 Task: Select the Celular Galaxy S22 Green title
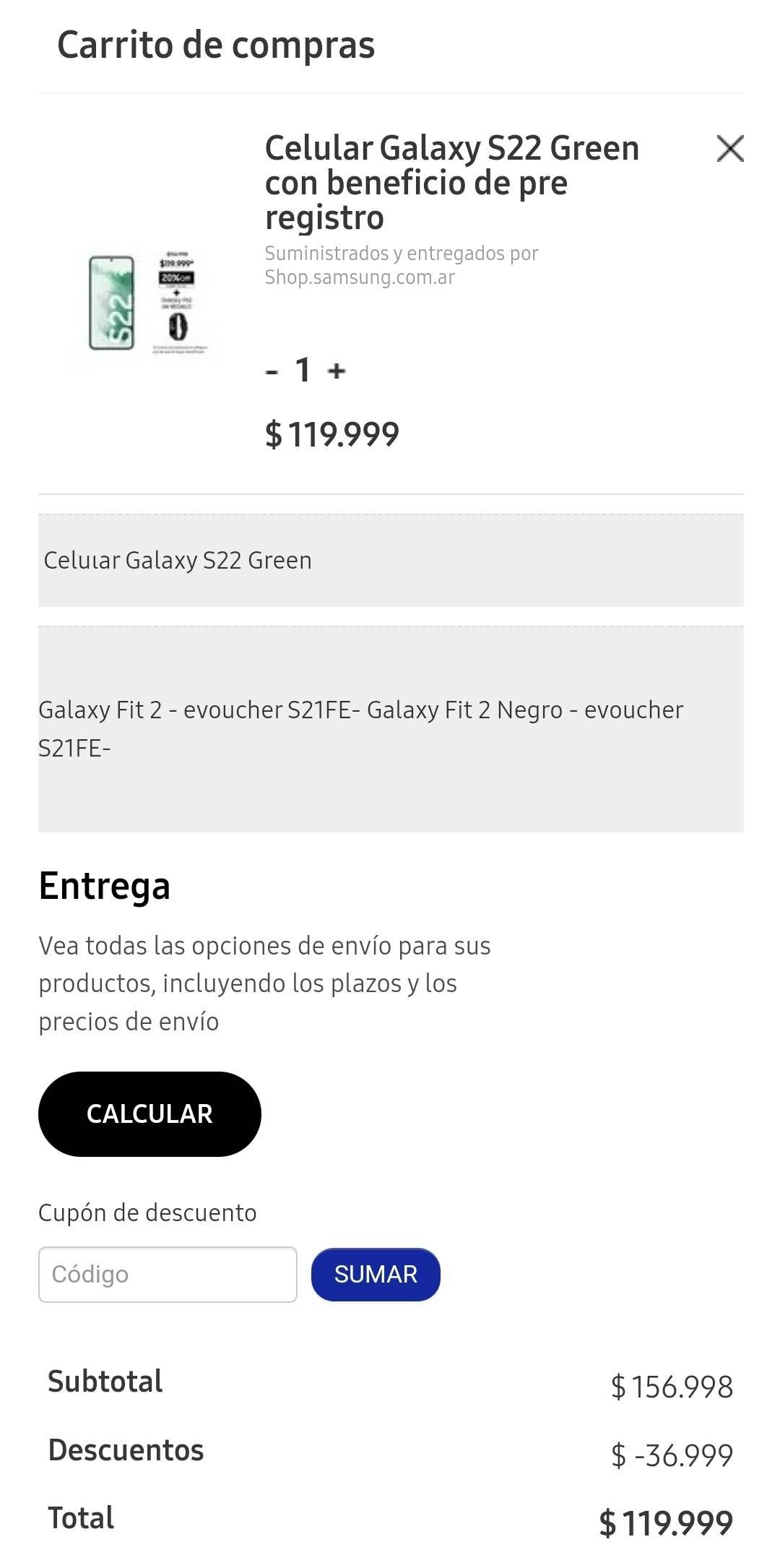point(451,181)
